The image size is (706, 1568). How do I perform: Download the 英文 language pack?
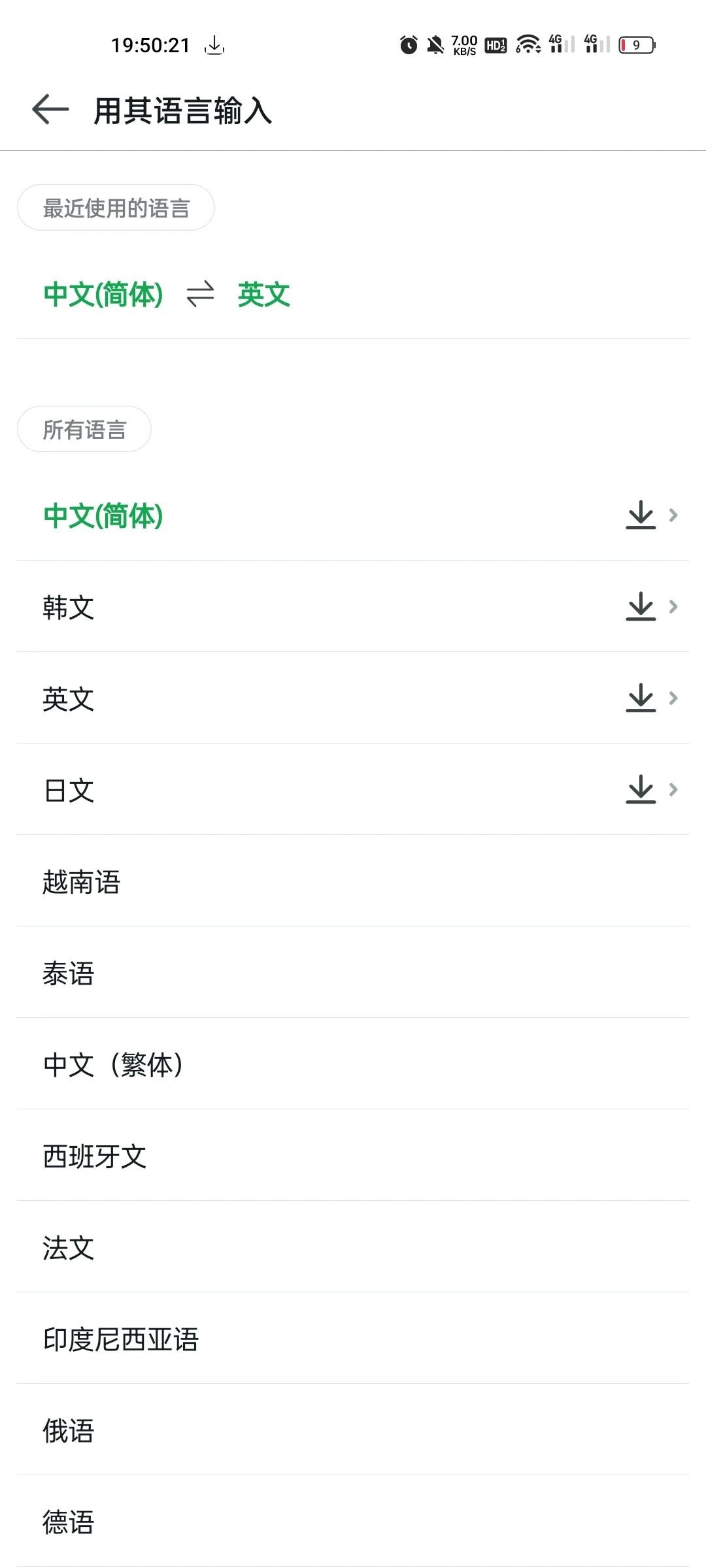click(x=641, y=698)
